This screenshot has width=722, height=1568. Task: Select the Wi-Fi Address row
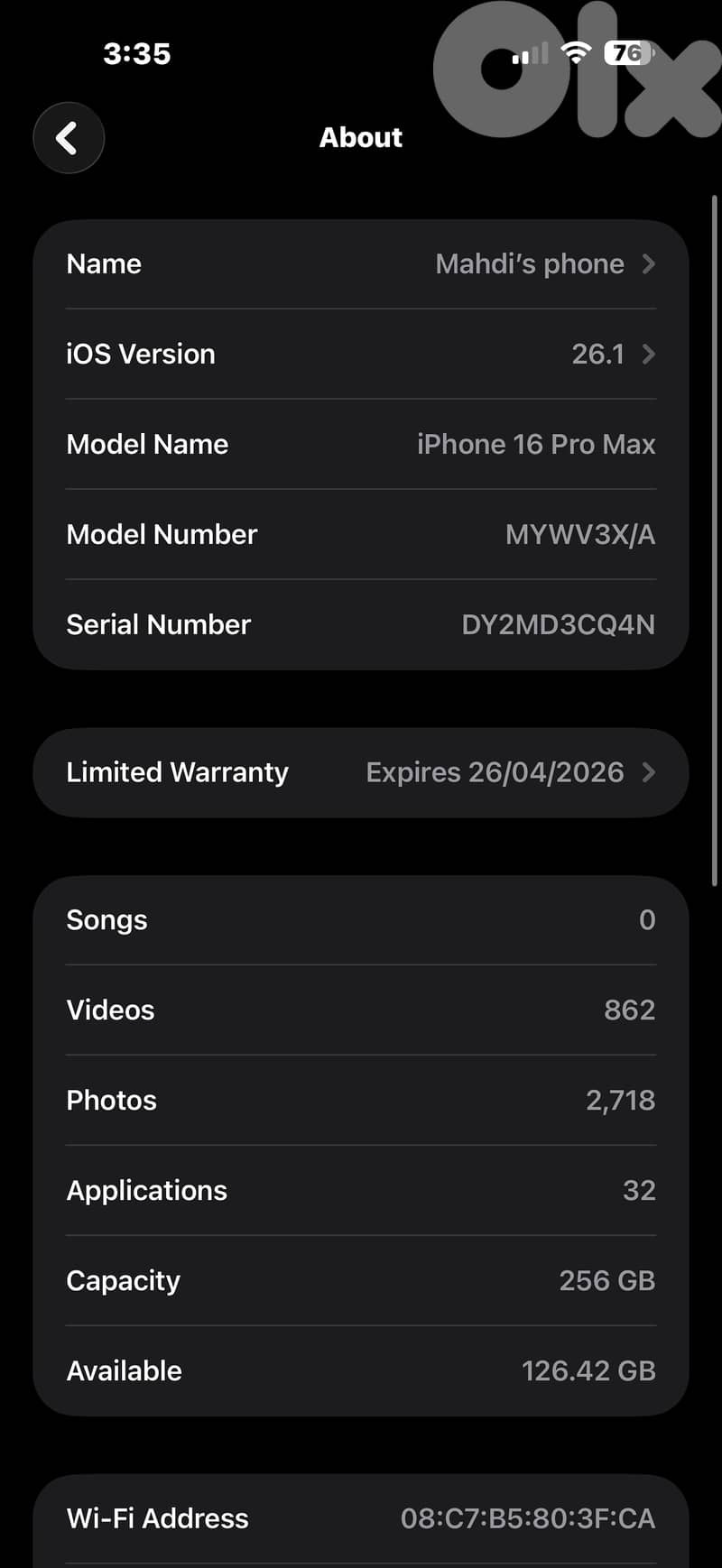click(361, 1518)
